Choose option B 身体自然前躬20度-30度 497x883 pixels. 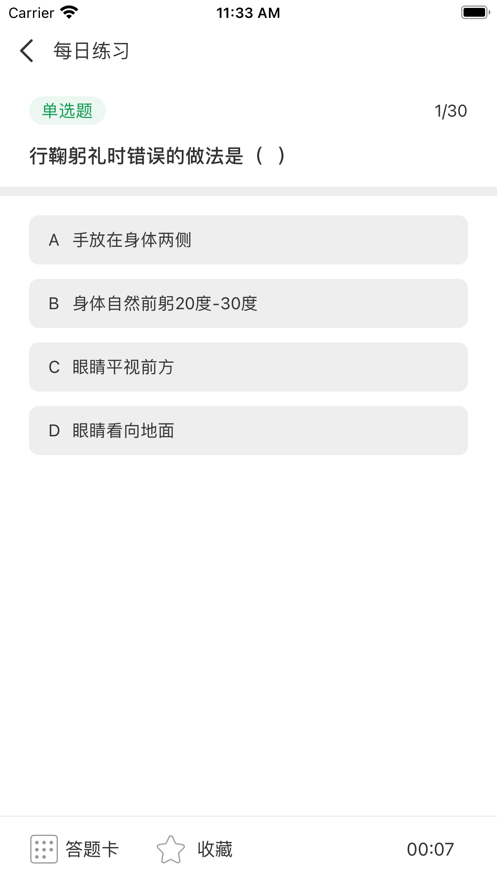pos(248,304)
